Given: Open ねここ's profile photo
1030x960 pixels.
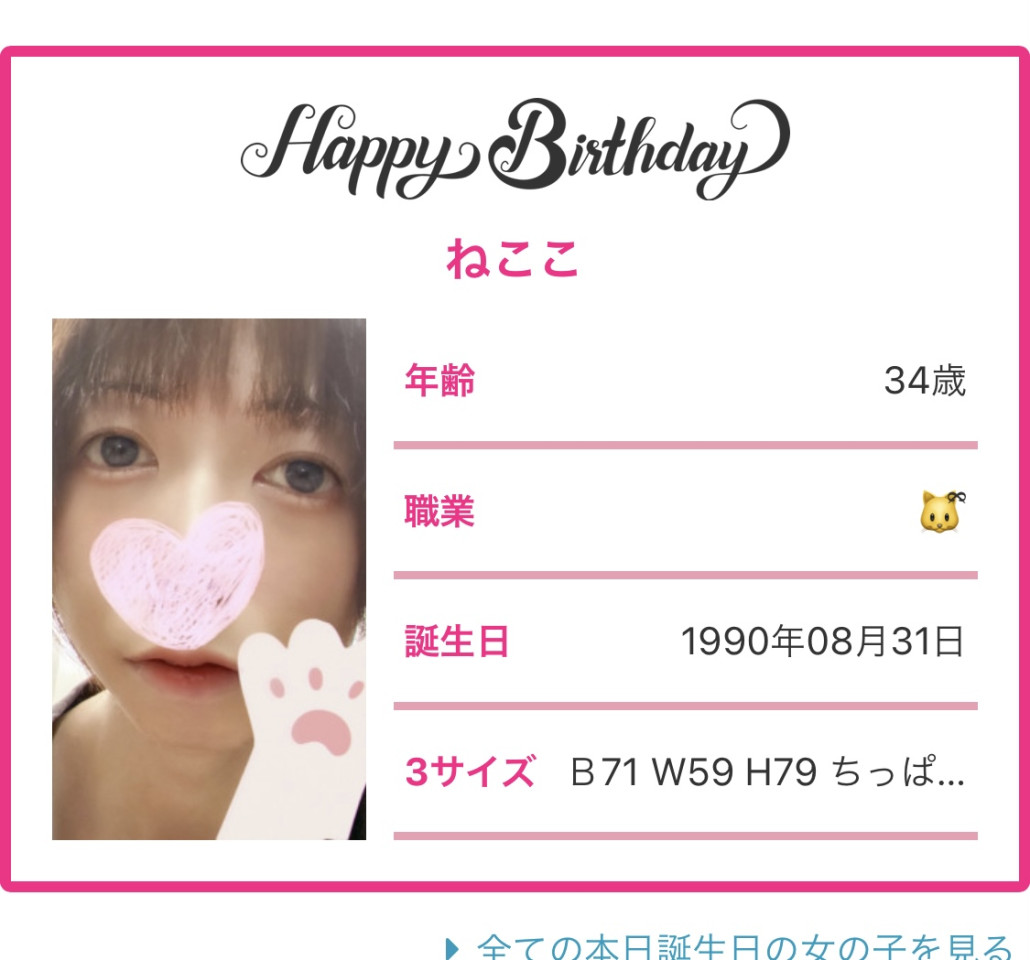Looking at the screenshot, I should 209,579.
